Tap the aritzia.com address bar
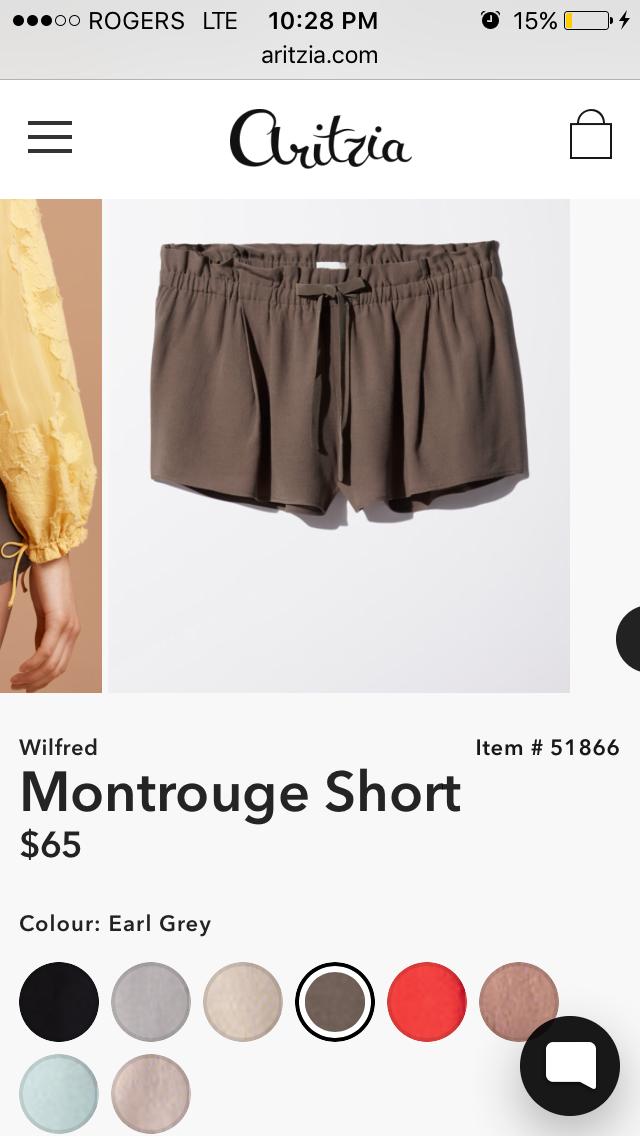640x1136 pixels. tap(320, 55)
